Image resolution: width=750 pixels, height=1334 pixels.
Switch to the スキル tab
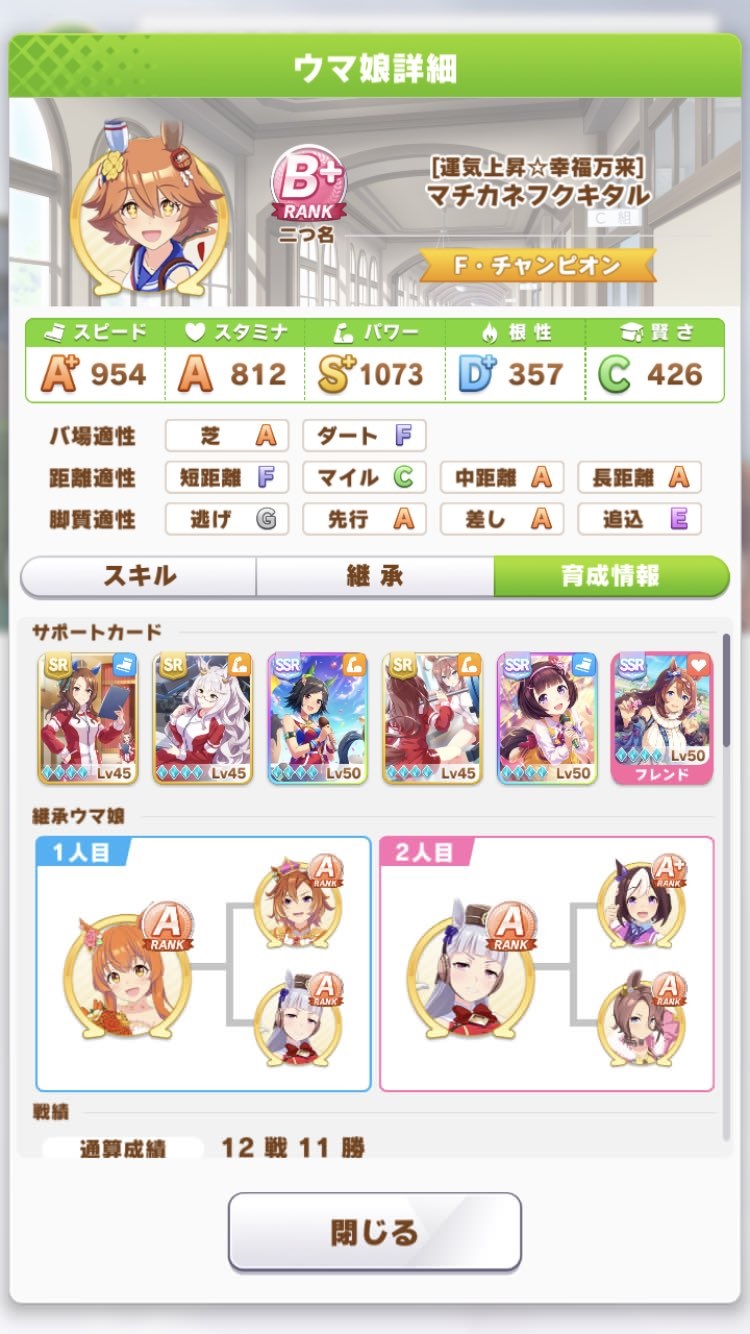pyautogui.click(x=138, y=577)
